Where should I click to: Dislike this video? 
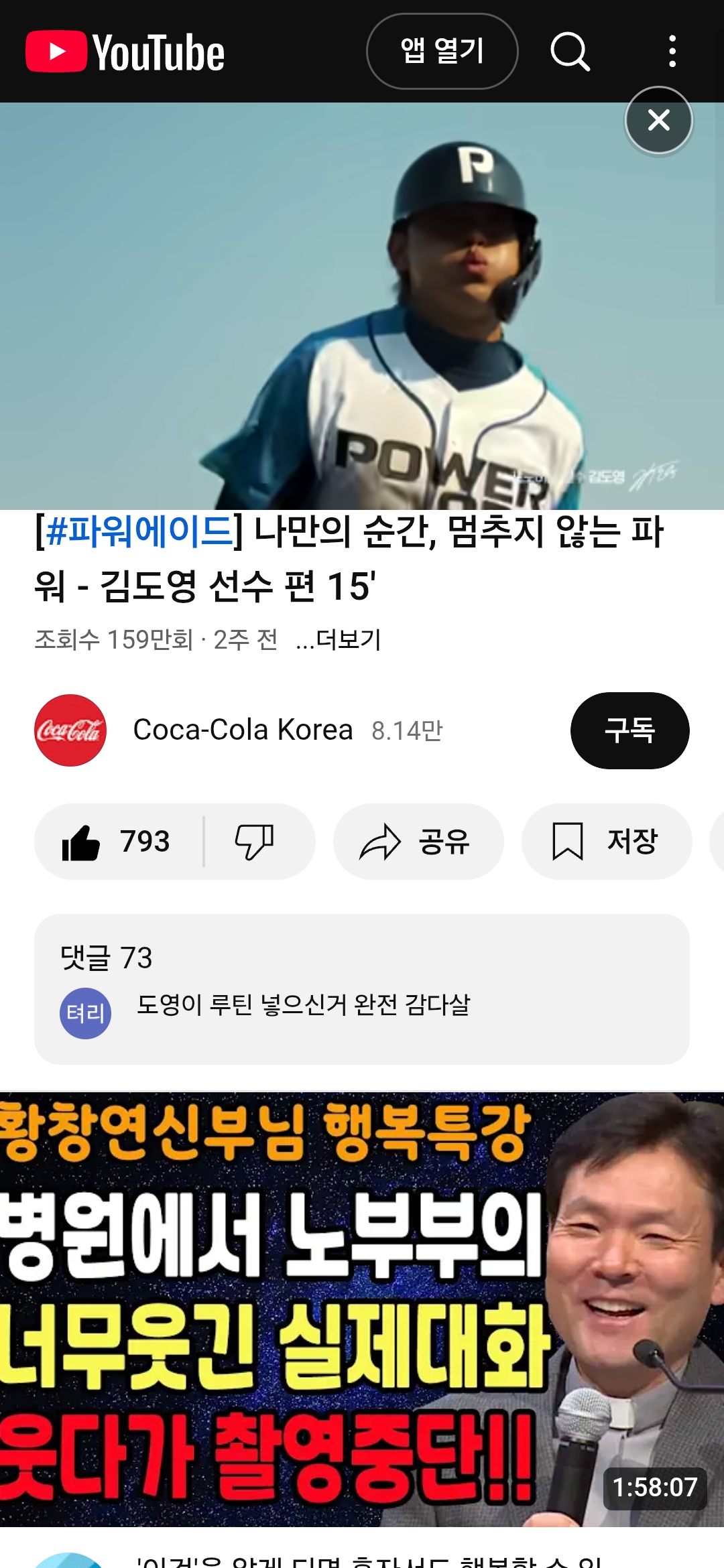(x=255, y=842)
